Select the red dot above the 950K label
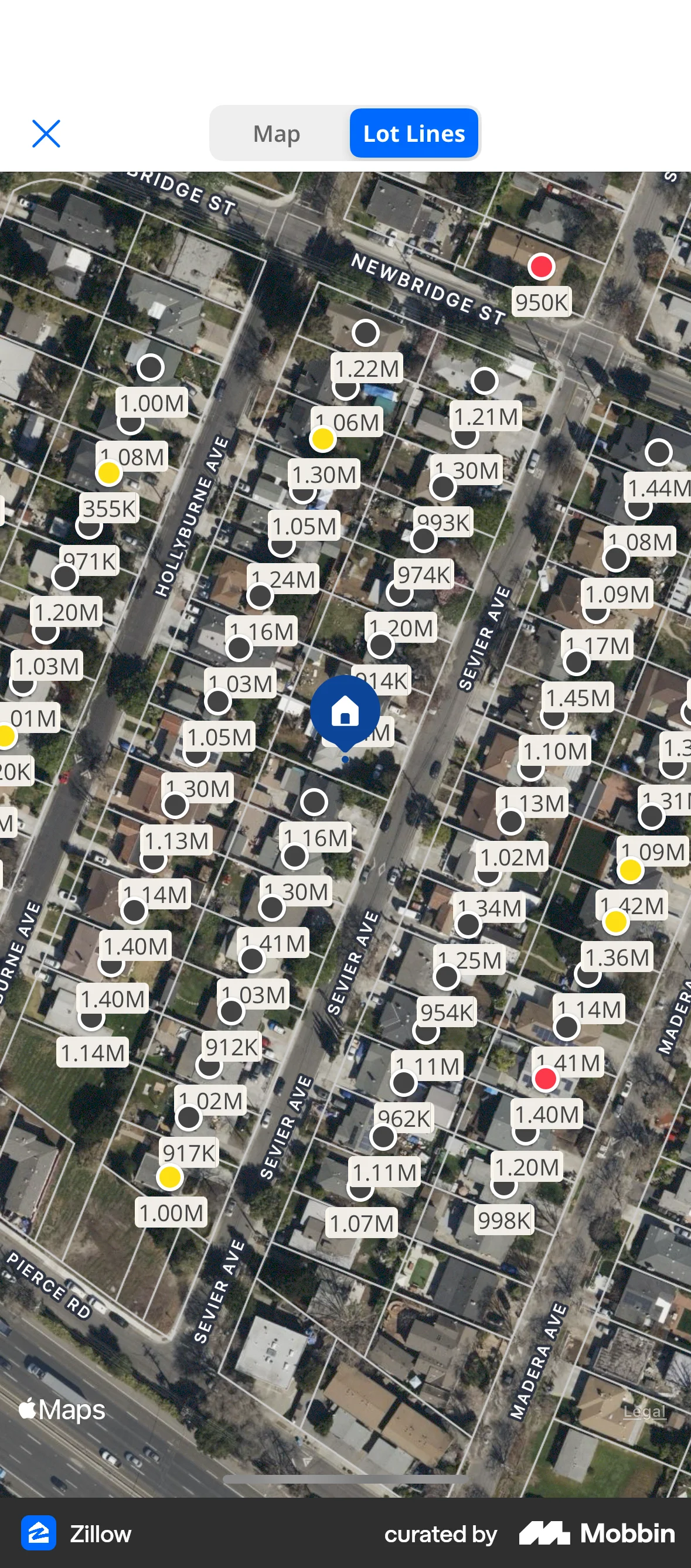Viewport: 691px width, 1568px height. [x=541, y=267]
